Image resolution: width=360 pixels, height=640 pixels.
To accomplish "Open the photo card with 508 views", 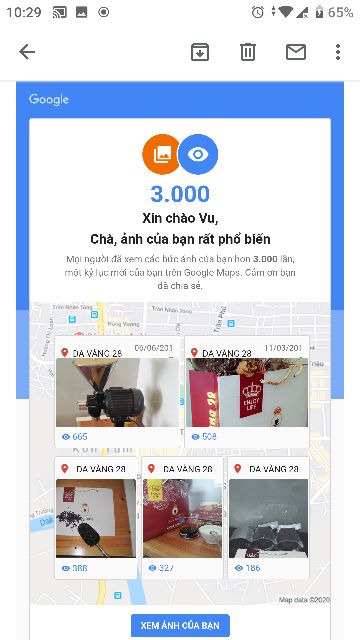I will pyautogui.click(x=247, y=392).
